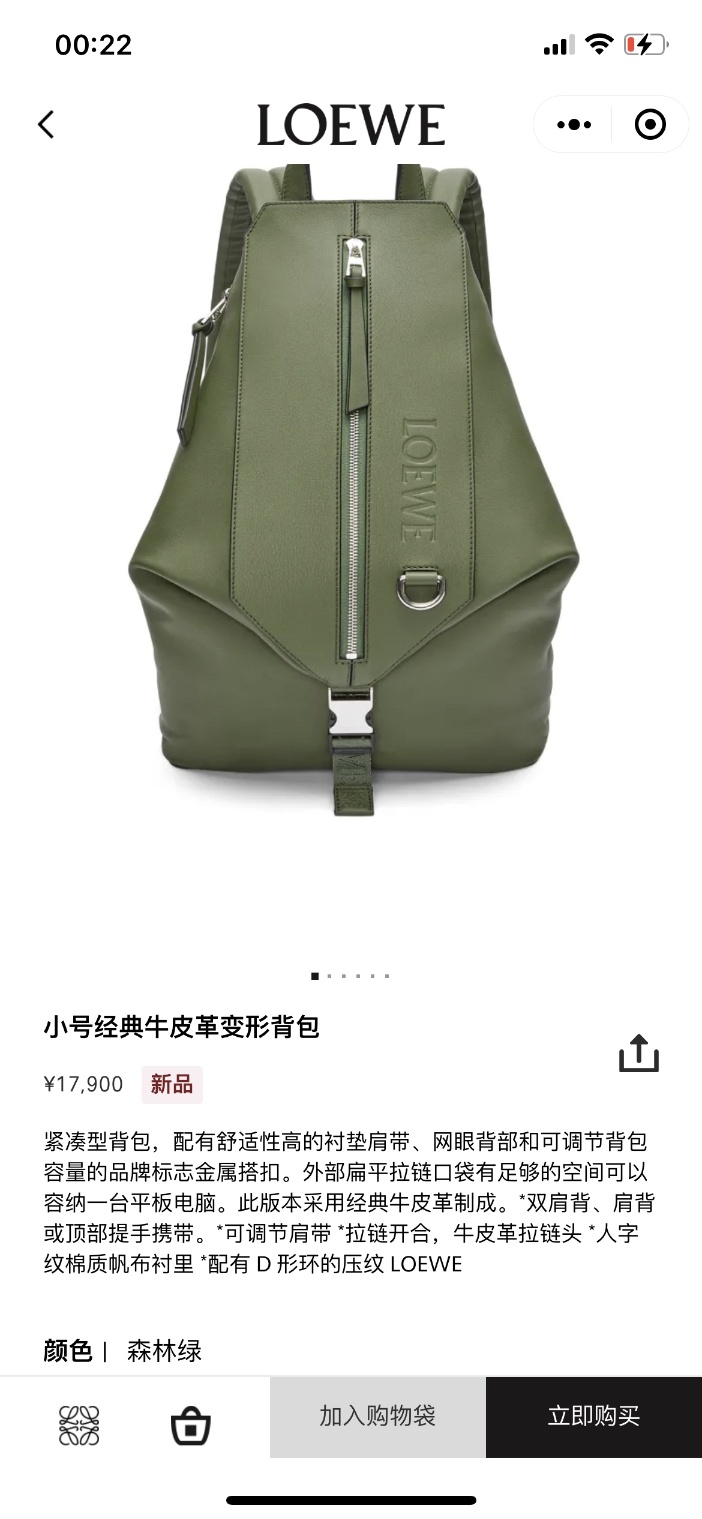Go back using the top arrow
The height and width of the screenshot is (1519, 702).
coord(46,125)
